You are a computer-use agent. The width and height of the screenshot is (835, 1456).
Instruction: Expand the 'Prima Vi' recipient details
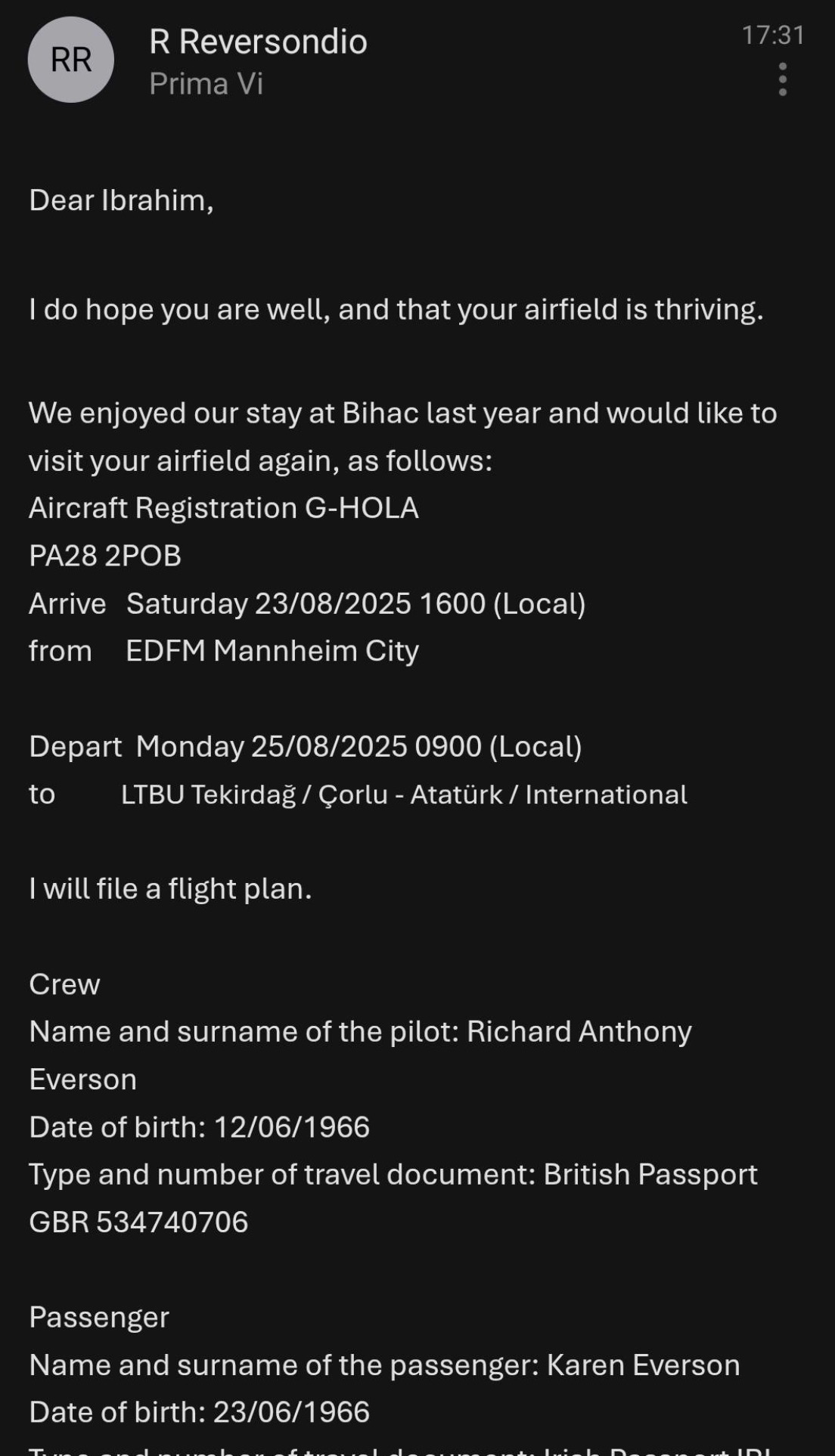pos(206,84)
